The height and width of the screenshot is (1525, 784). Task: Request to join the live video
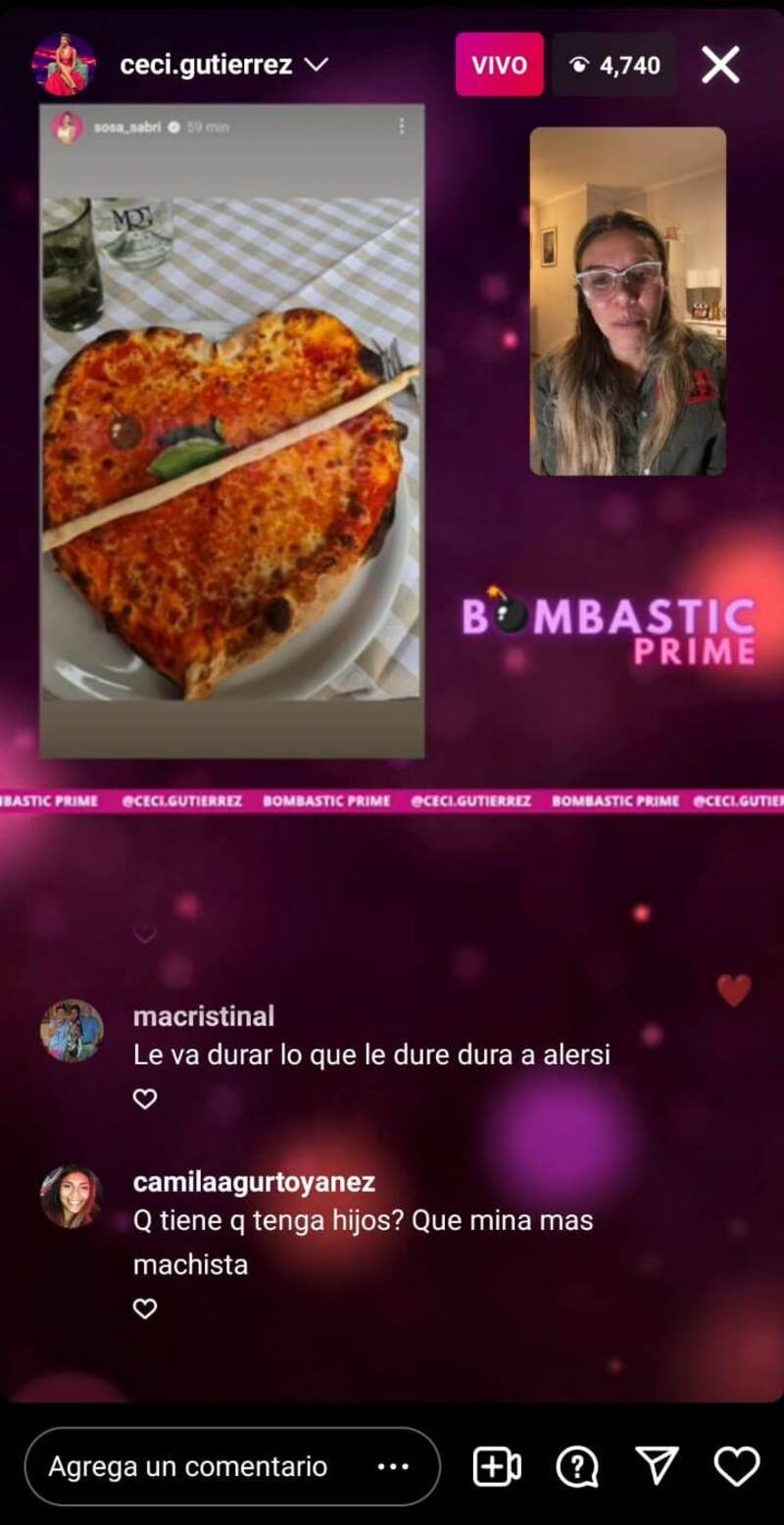497,1466
